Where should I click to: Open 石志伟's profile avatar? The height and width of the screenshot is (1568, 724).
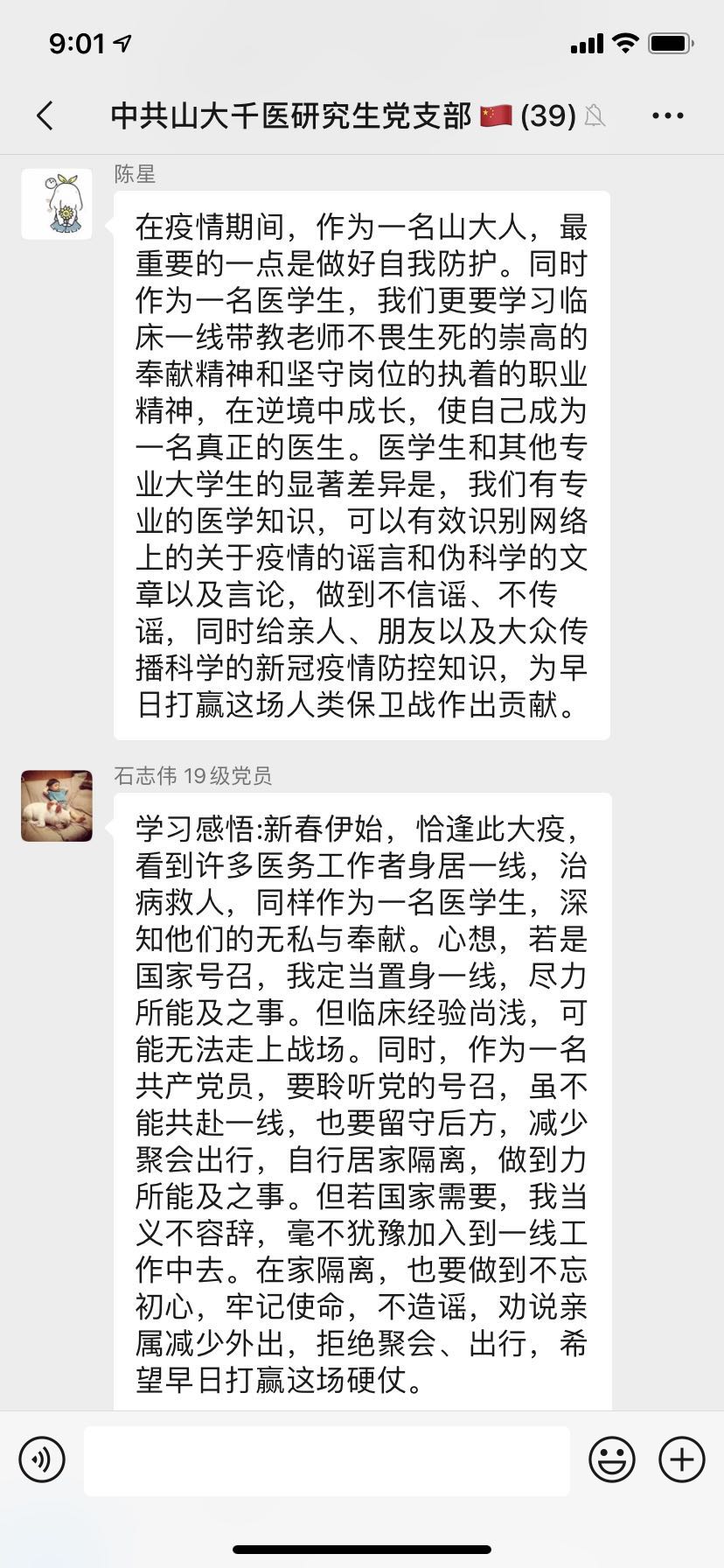(57, 806)
